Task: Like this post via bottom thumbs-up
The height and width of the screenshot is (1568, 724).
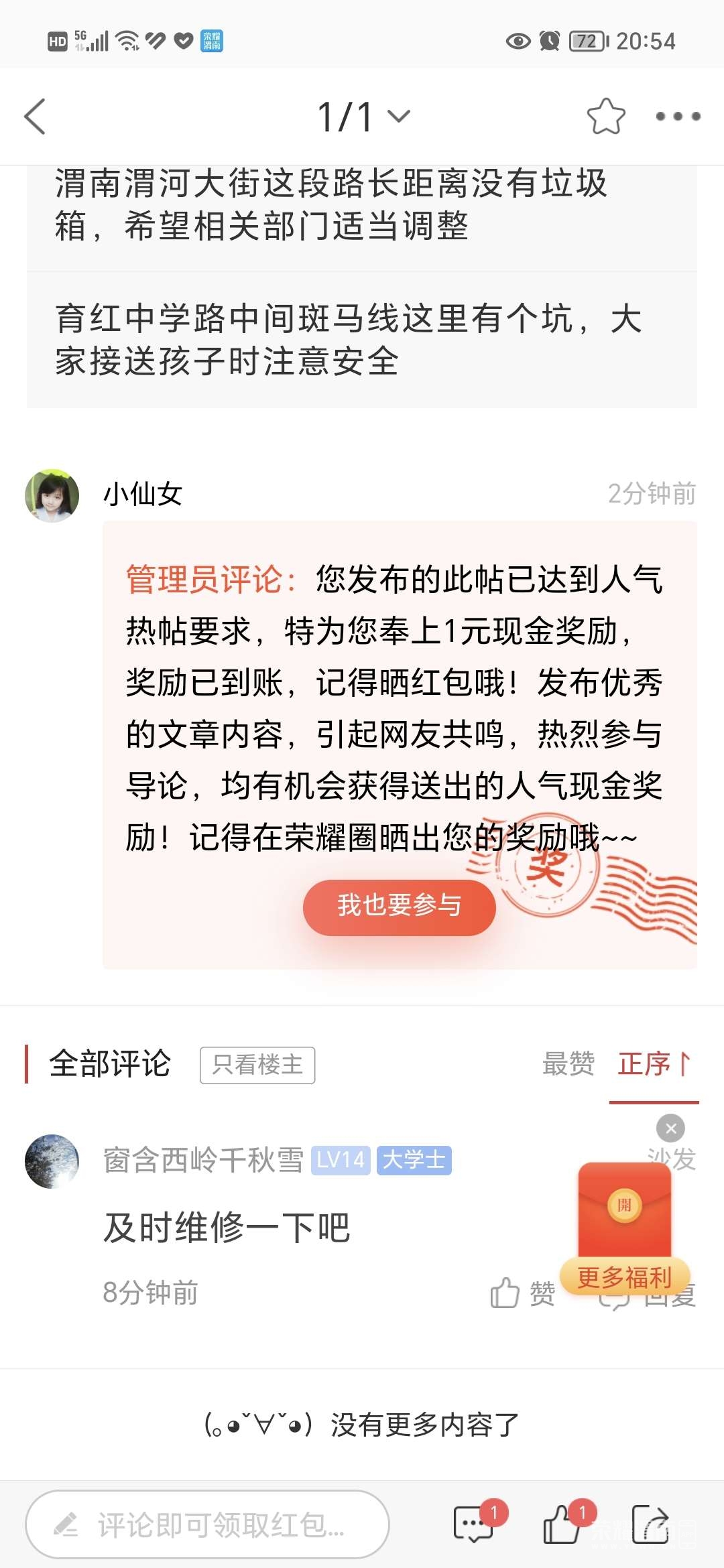Action: point(562,1524)
